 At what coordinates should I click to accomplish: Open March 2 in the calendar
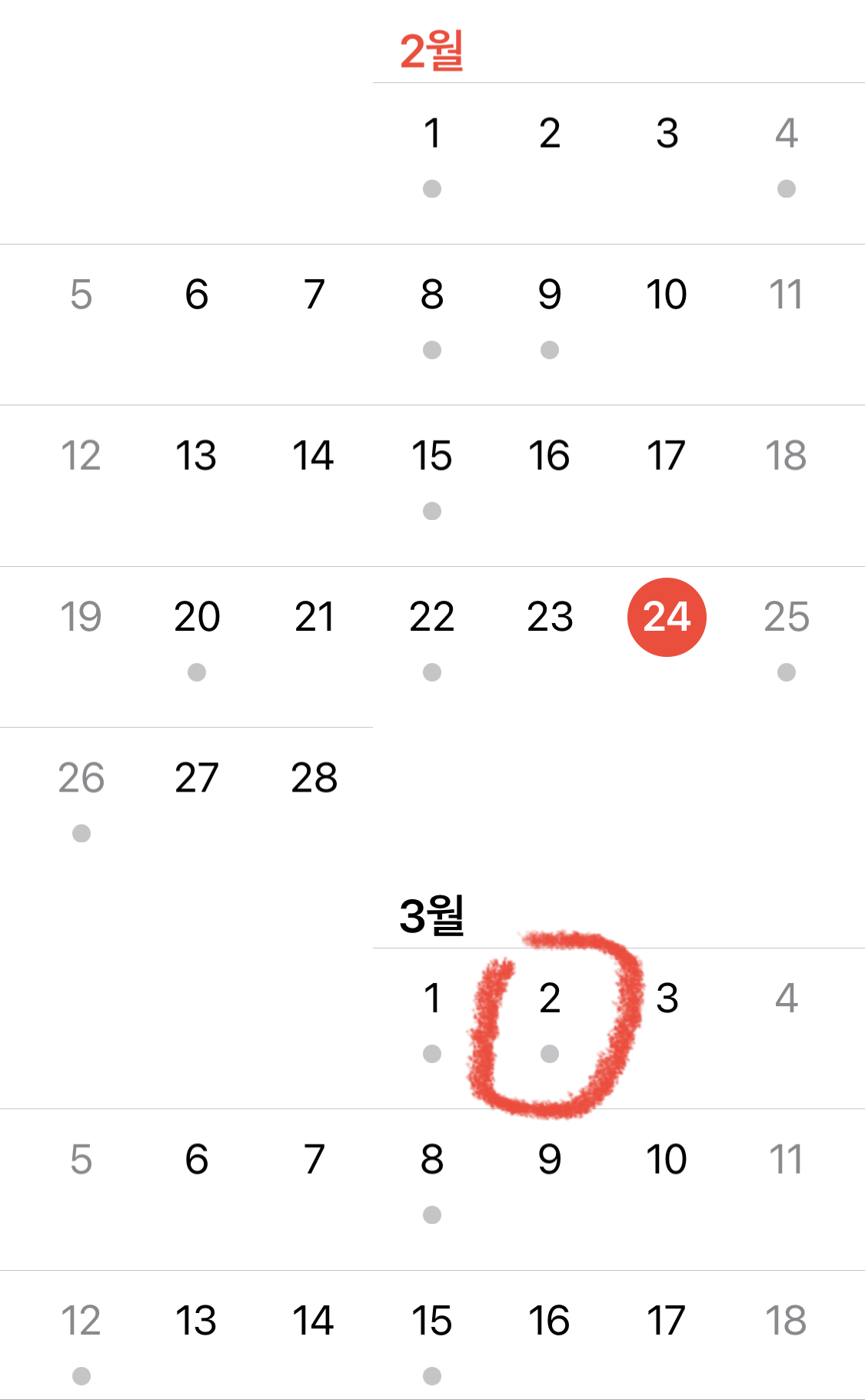pos(549,998)
